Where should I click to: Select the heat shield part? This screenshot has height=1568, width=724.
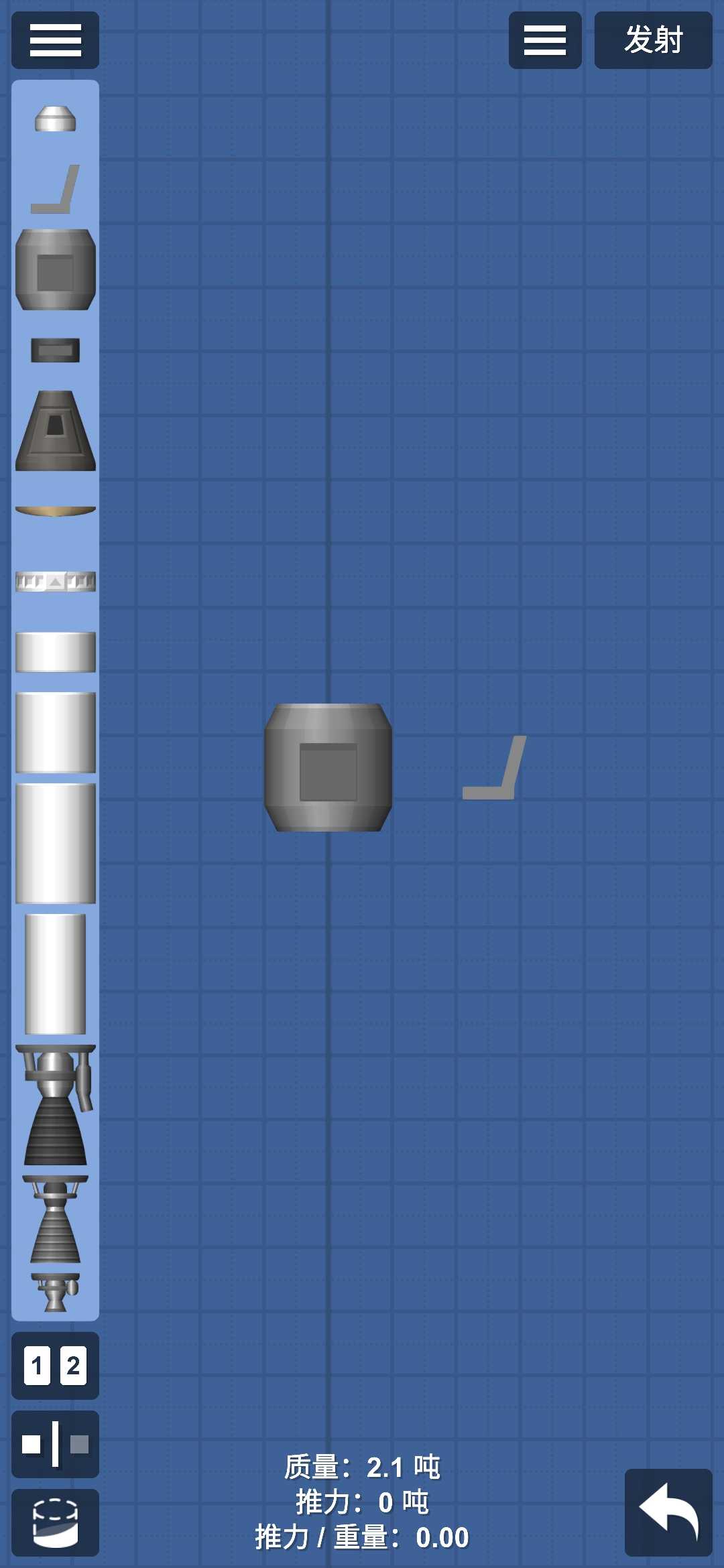pyautogui.click(x=55, y=511)
